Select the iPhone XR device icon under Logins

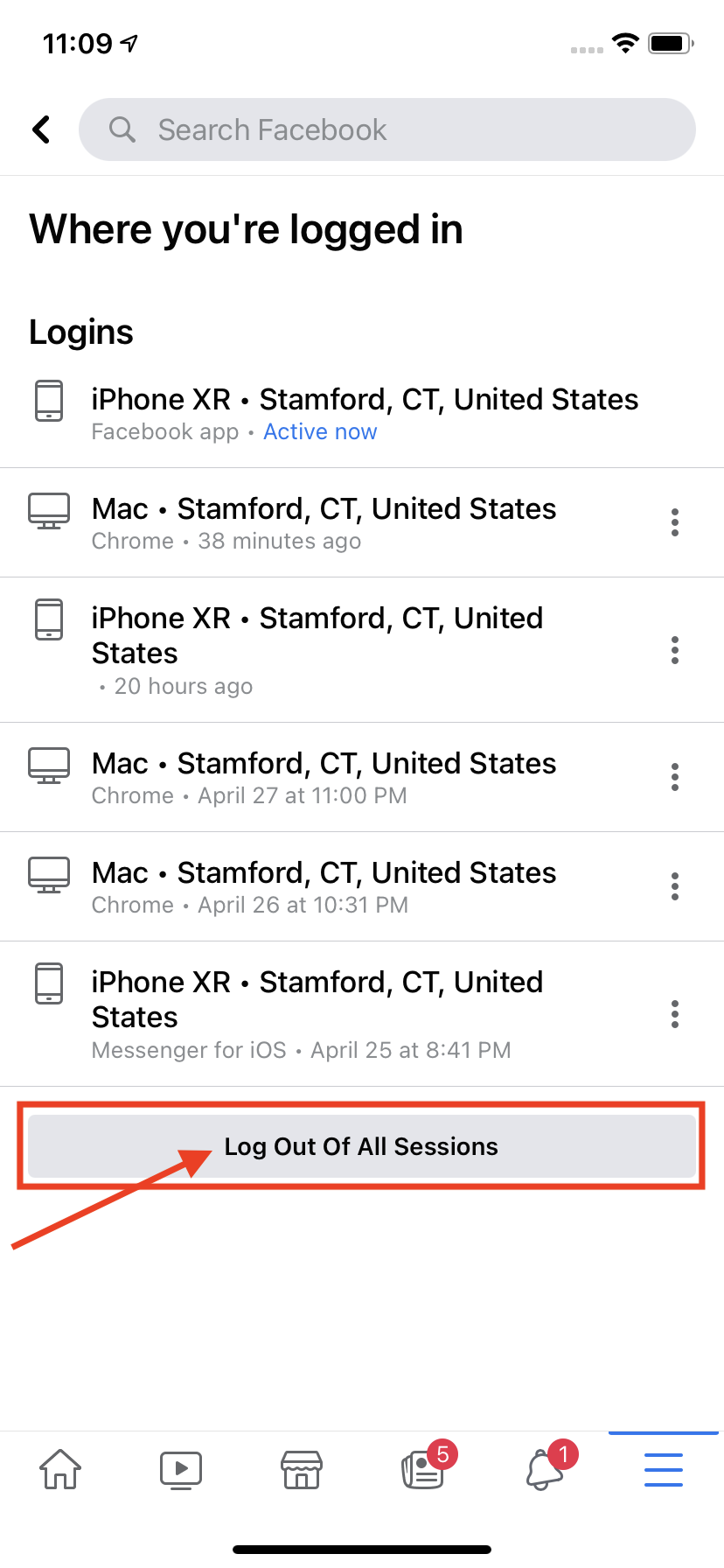pos(49,402)
